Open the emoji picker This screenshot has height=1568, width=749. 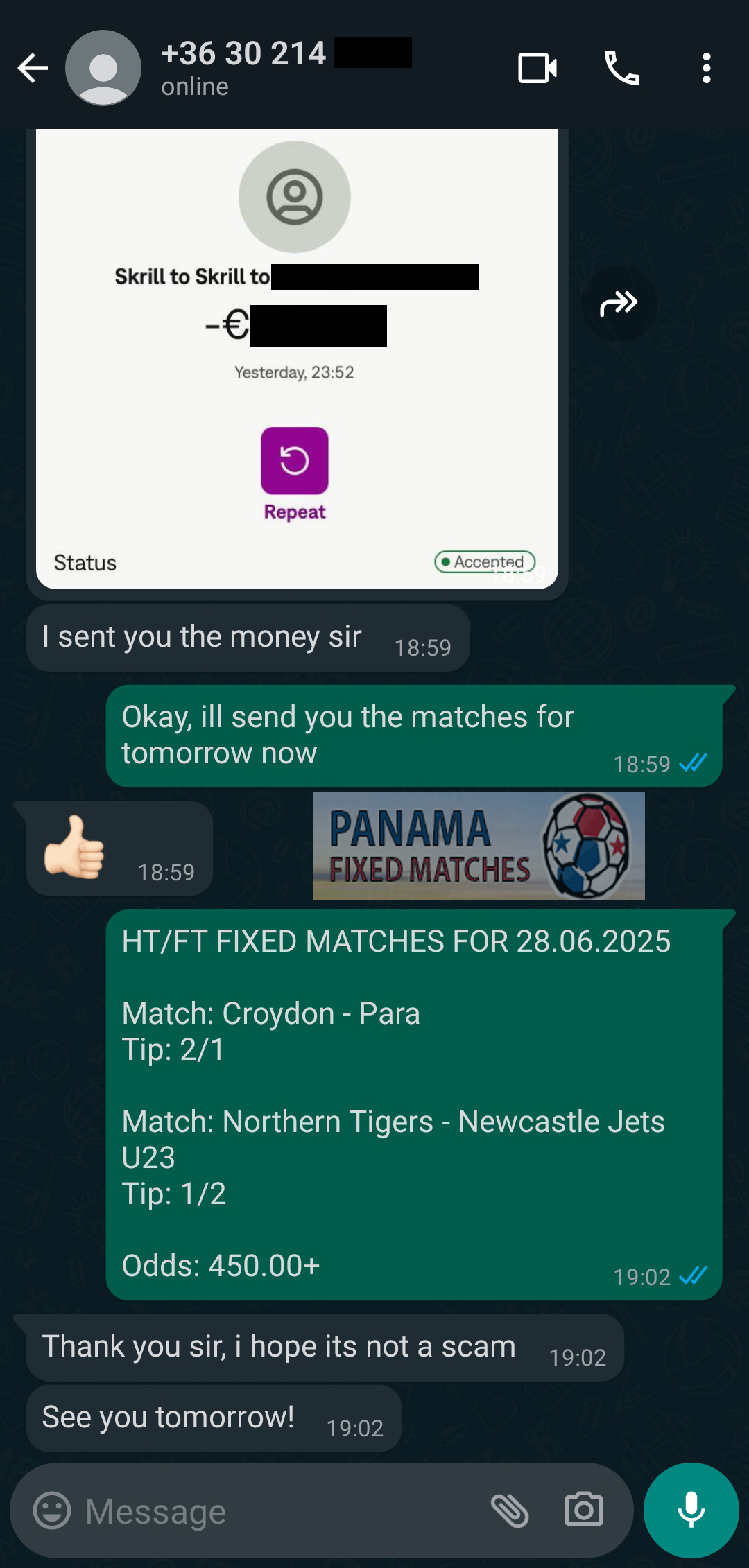52,1510
